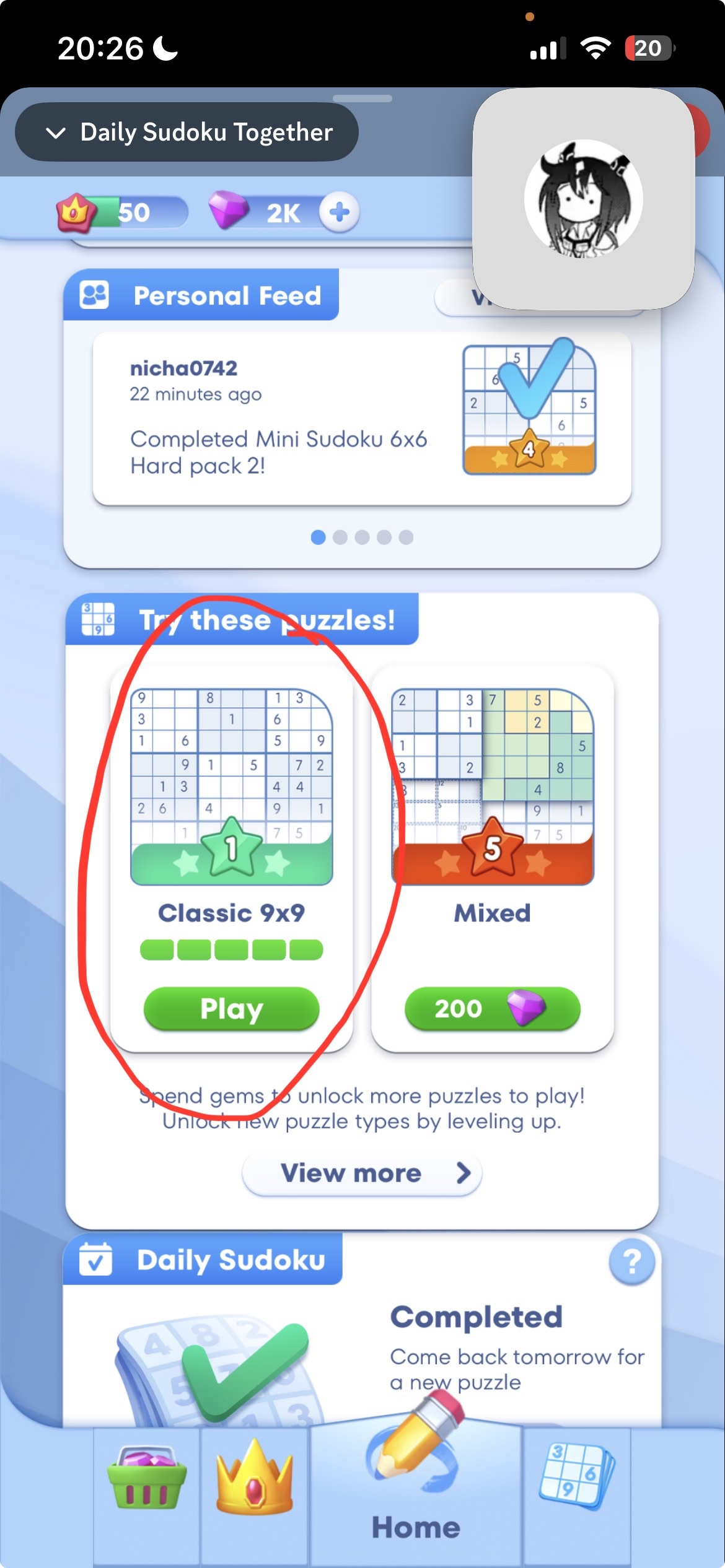Add more gems with the plus button

point(339,212)
